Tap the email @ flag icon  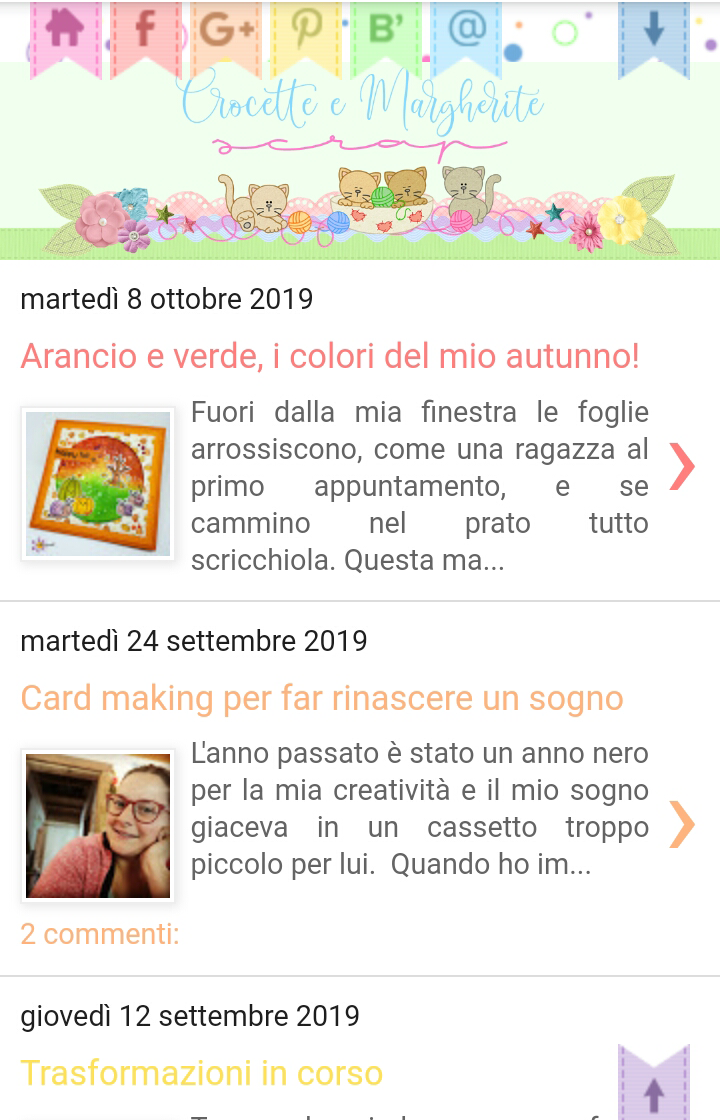466,32
